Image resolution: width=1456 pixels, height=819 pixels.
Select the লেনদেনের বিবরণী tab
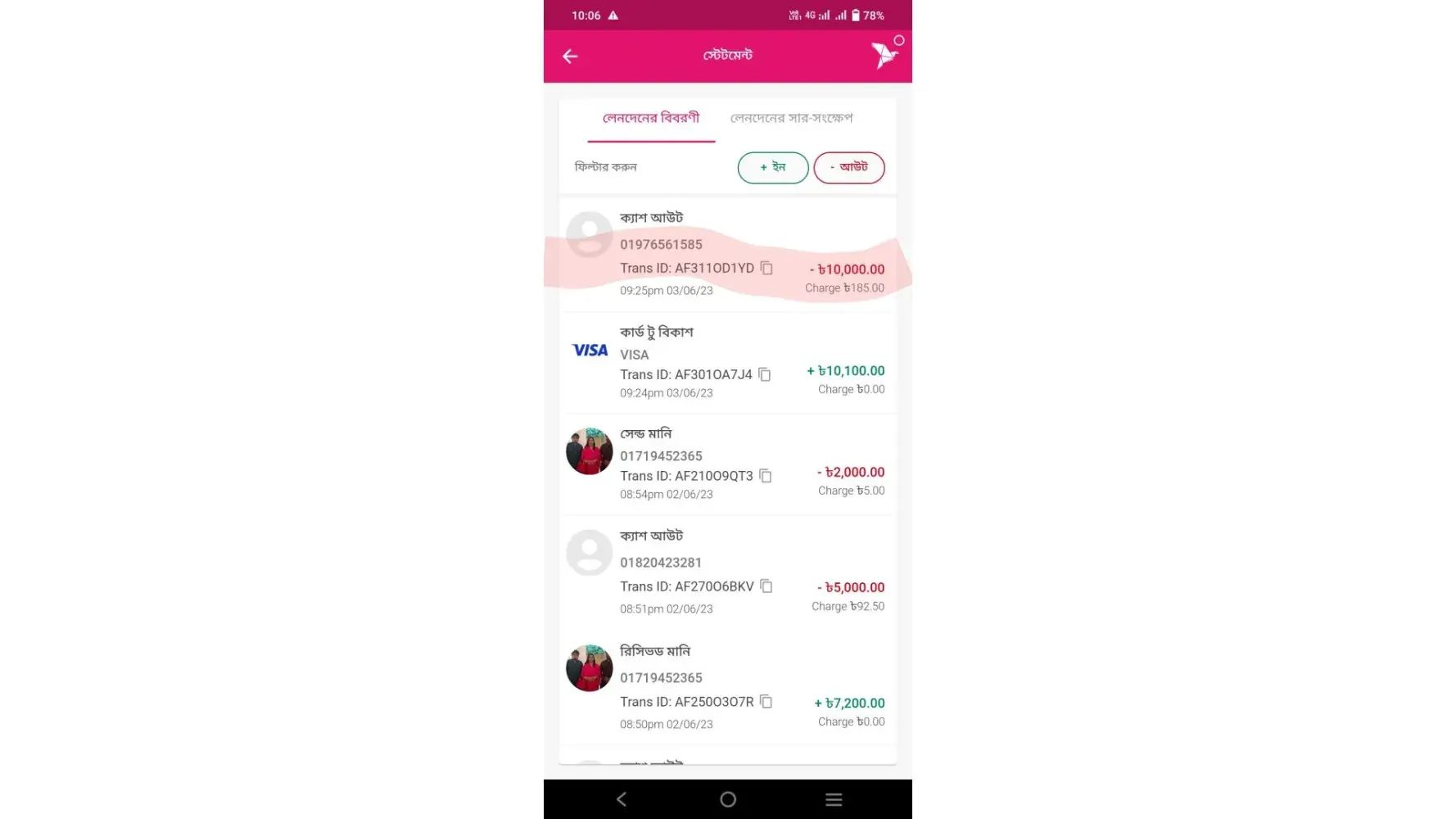[651, 119]
